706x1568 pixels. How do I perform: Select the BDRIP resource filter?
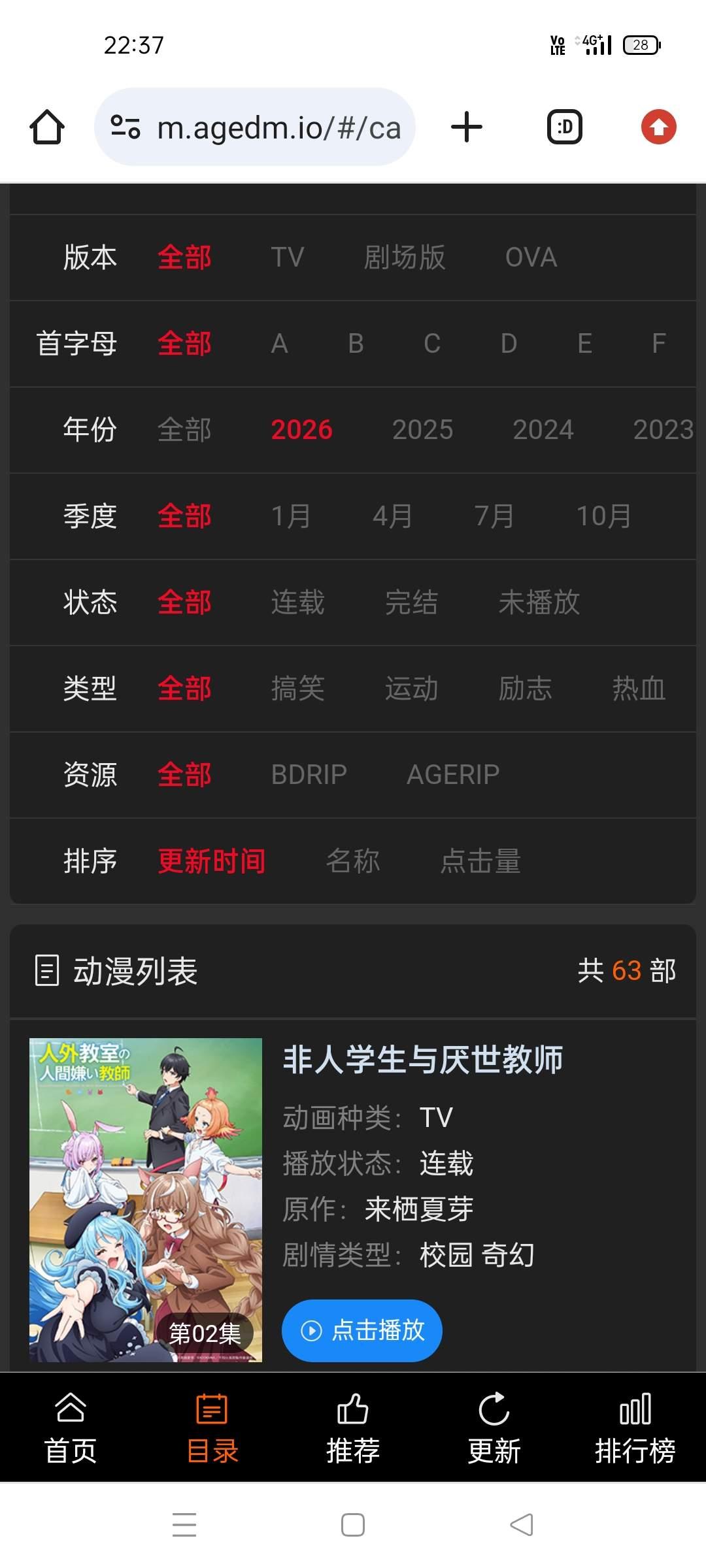coord(309,775)
